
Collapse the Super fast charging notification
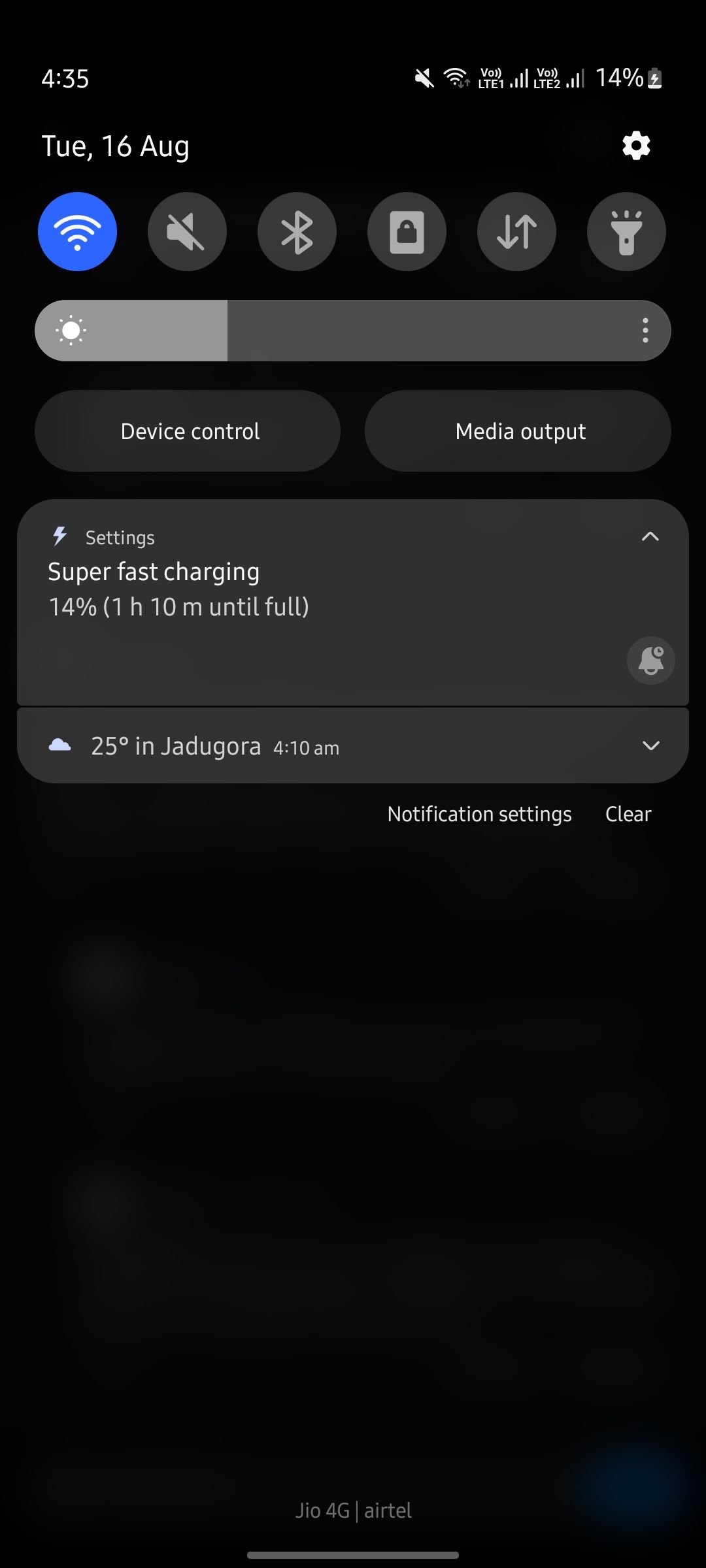(649, 536)
